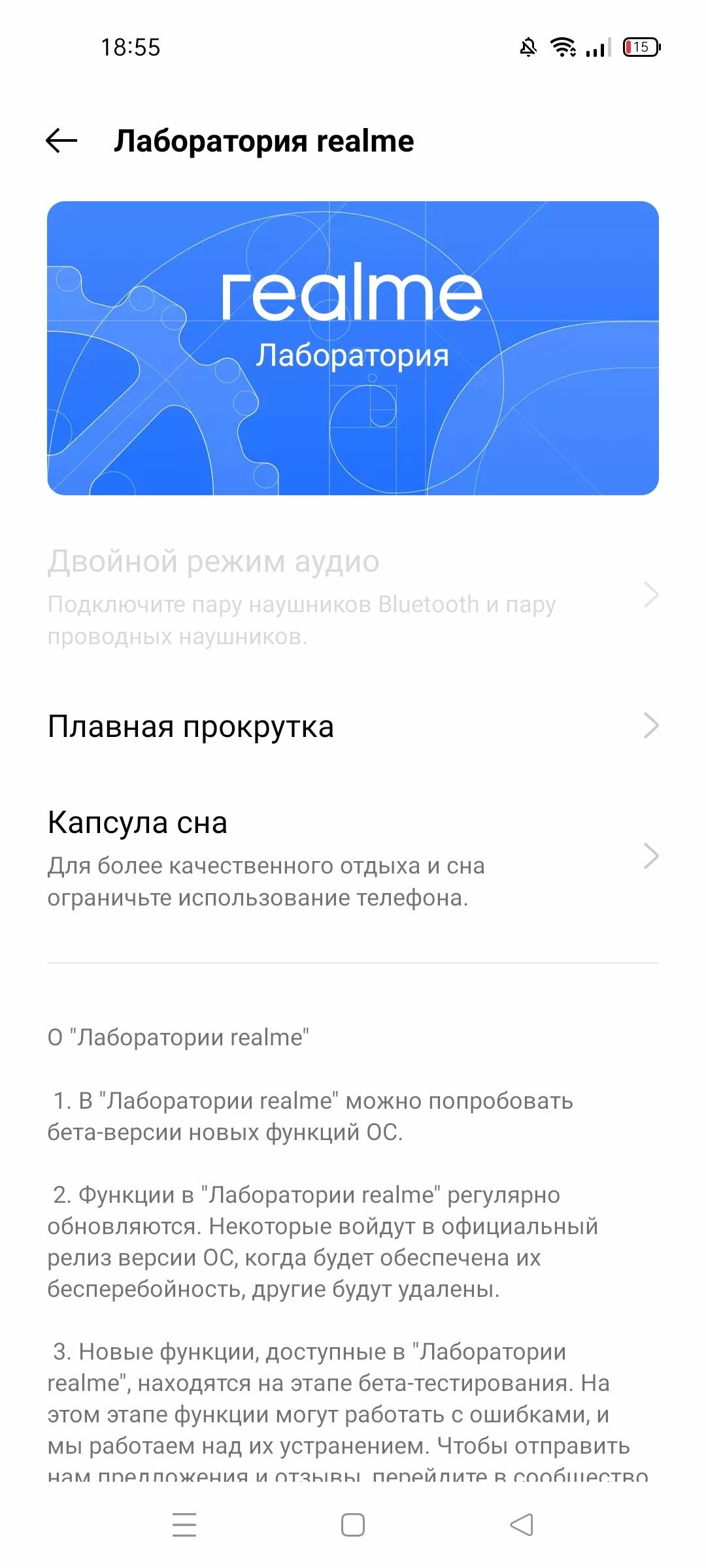This screenshot has height=1568, width=706.
Task: Go back from Лаборатория realme
Action: pos(62,140)
